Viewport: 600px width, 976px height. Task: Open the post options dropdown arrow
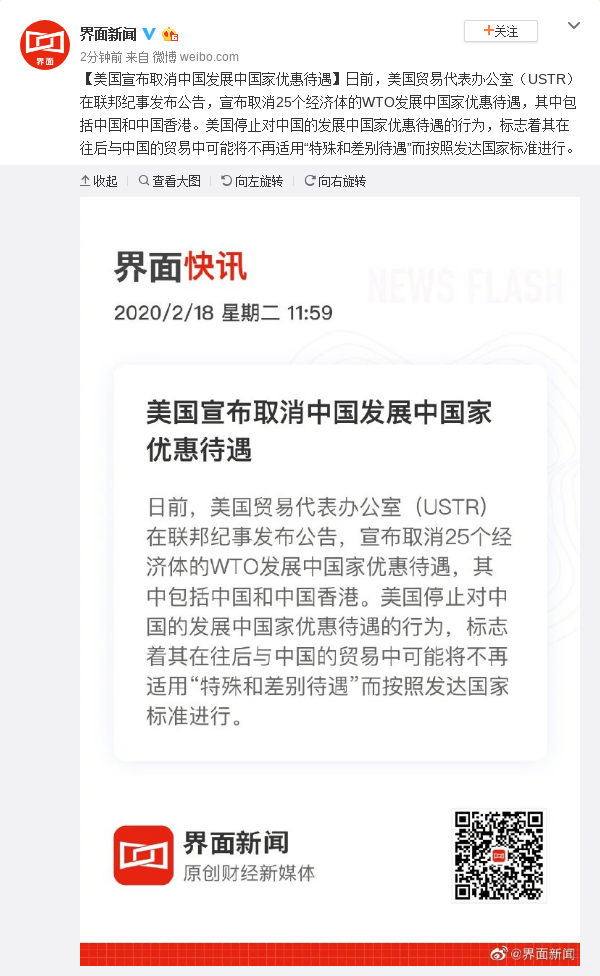[574, 26]
